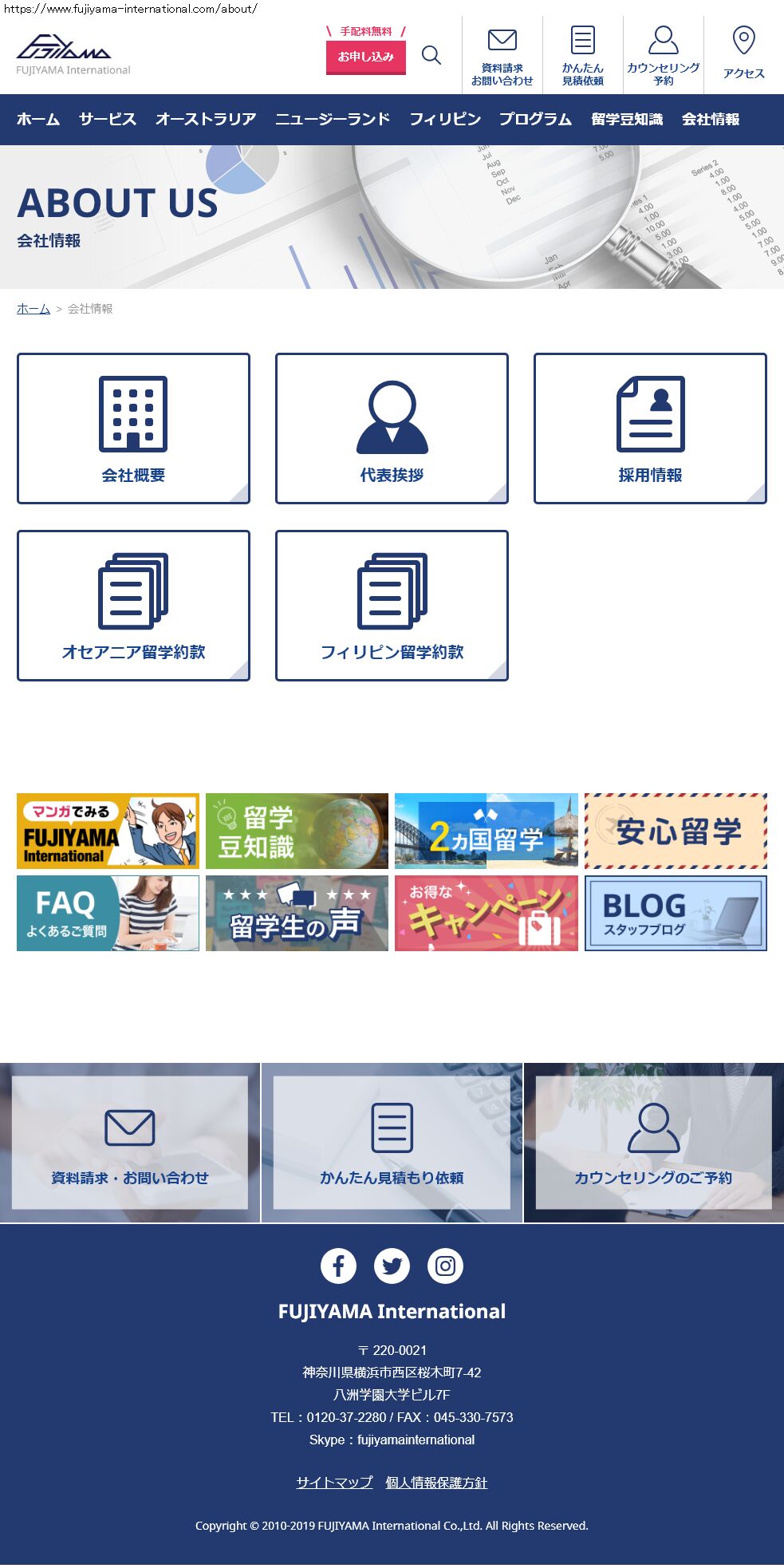Tap the ホーム breadcrumb link

point(33,309)
